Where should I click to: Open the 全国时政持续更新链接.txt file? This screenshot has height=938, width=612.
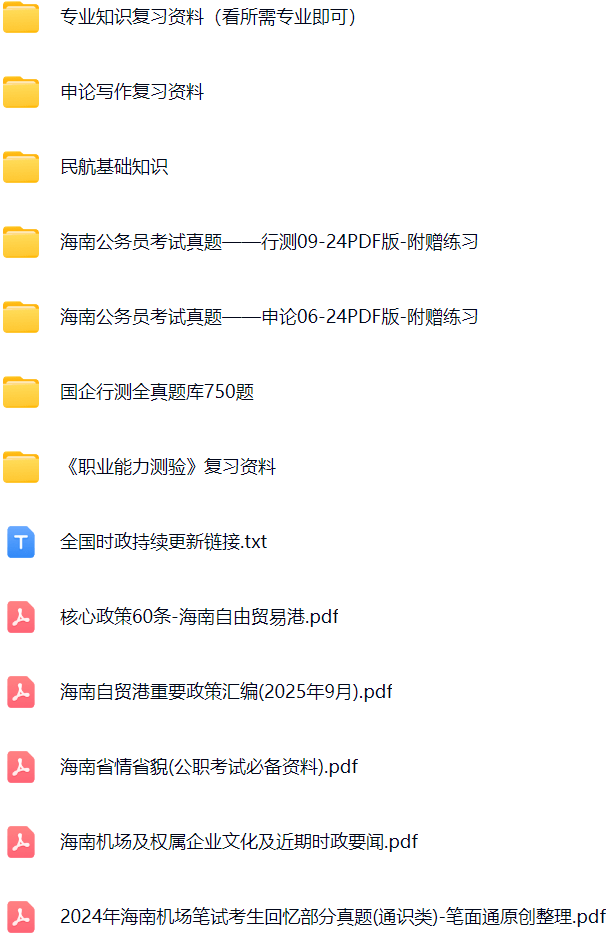(x=163, y=542)
